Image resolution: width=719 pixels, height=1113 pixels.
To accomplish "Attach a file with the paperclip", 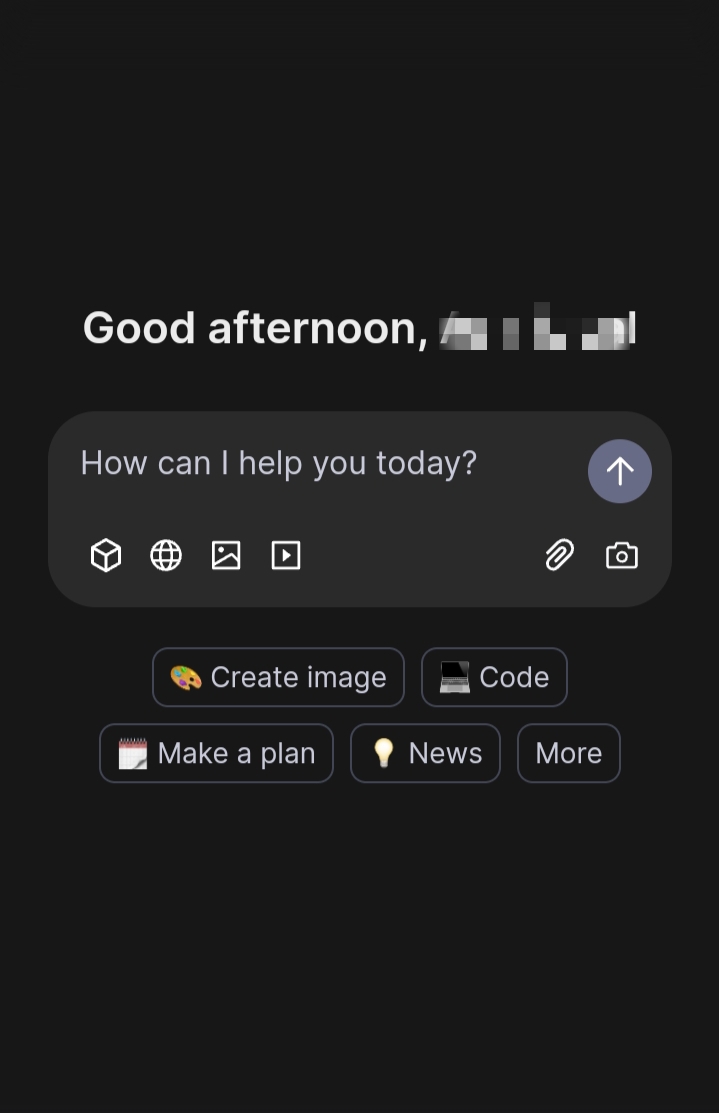I will [560, 555].
